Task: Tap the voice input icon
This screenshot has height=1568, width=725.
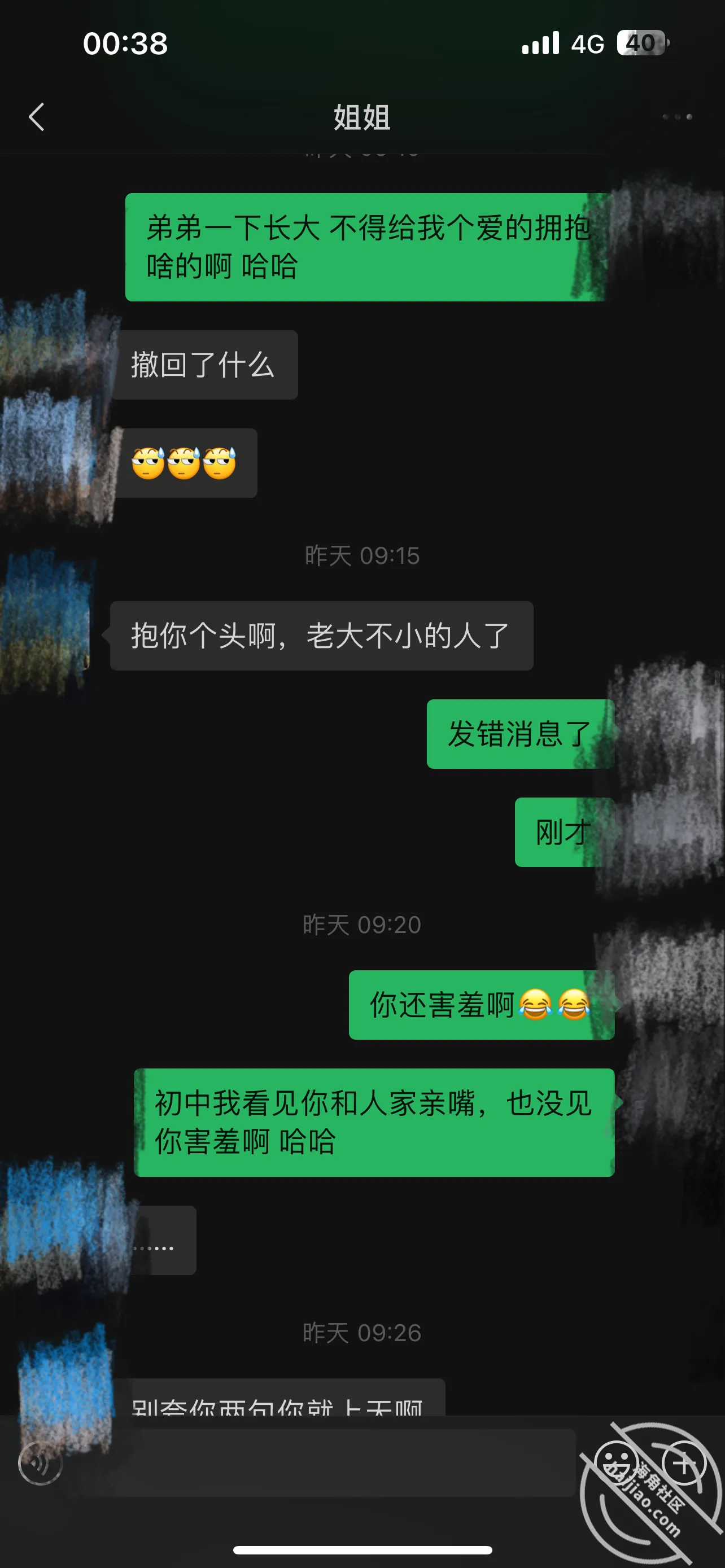Action: pos(40,1464)
